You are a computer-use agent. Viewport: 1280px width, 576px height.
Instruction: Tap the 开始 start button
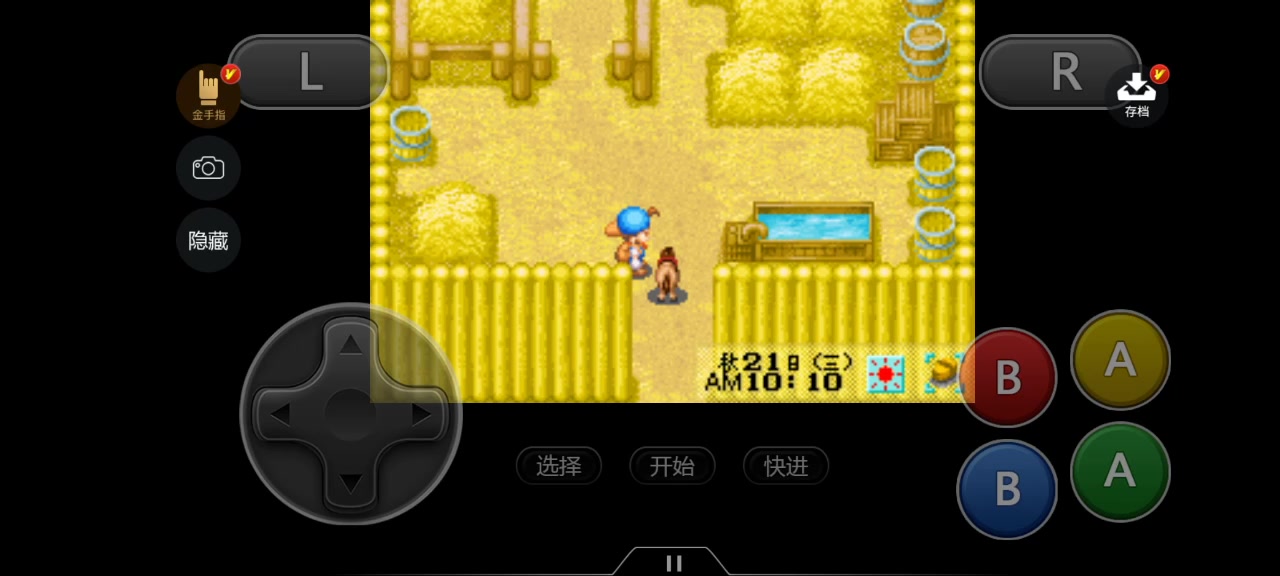point(672,466)
